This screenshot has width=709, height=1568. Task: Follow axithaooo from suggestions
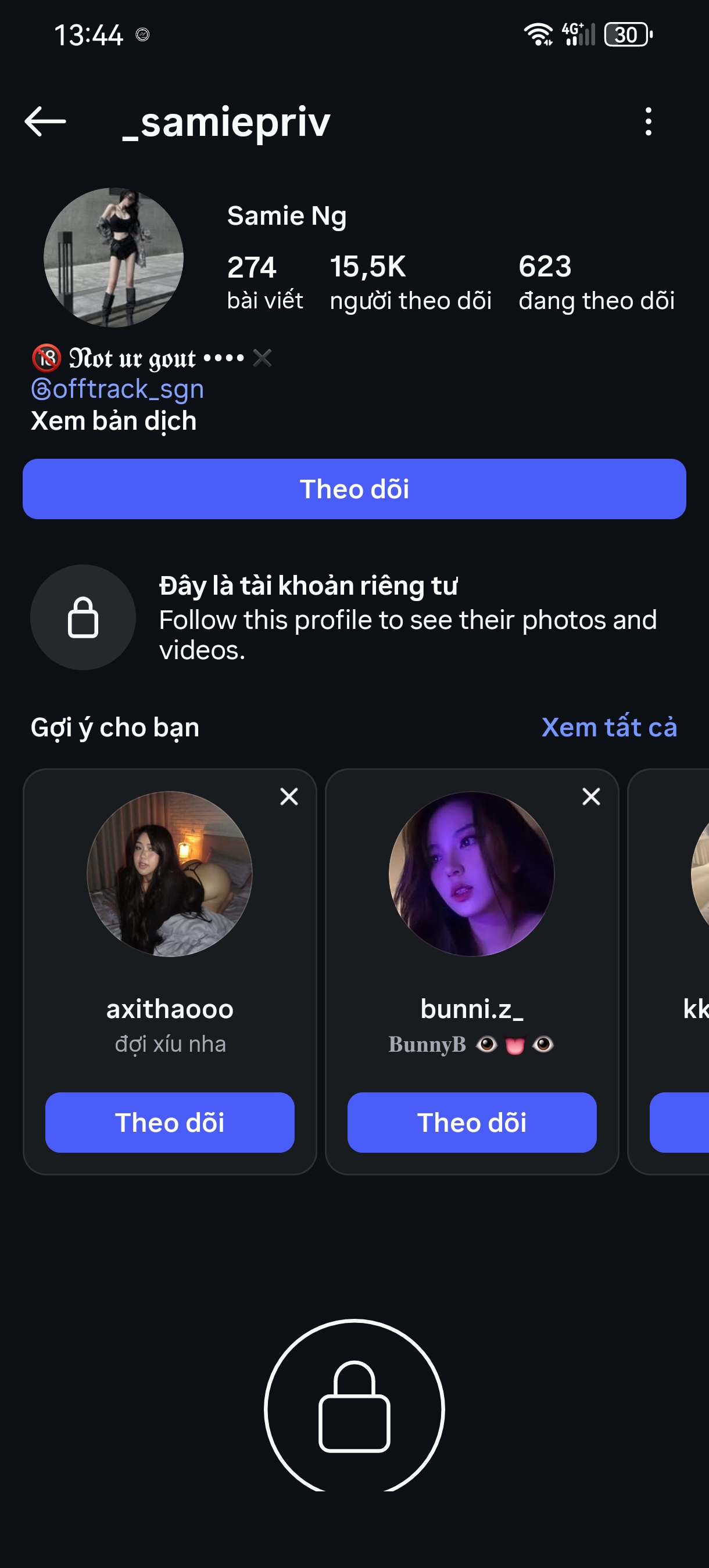170,1122
